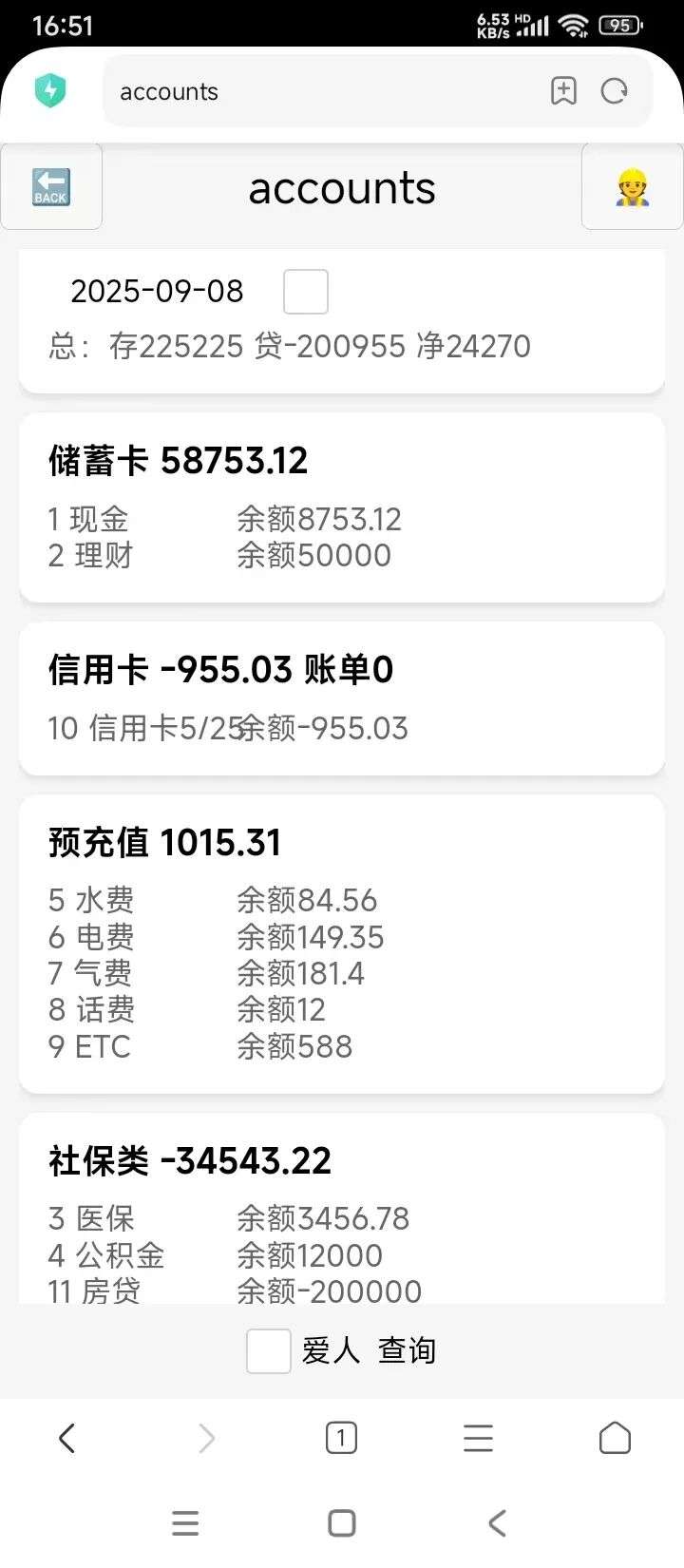Open the 储蓄卡 account card
Image resolution: width=684 pixels, height=1568 pixels.
tap(342, 507)
